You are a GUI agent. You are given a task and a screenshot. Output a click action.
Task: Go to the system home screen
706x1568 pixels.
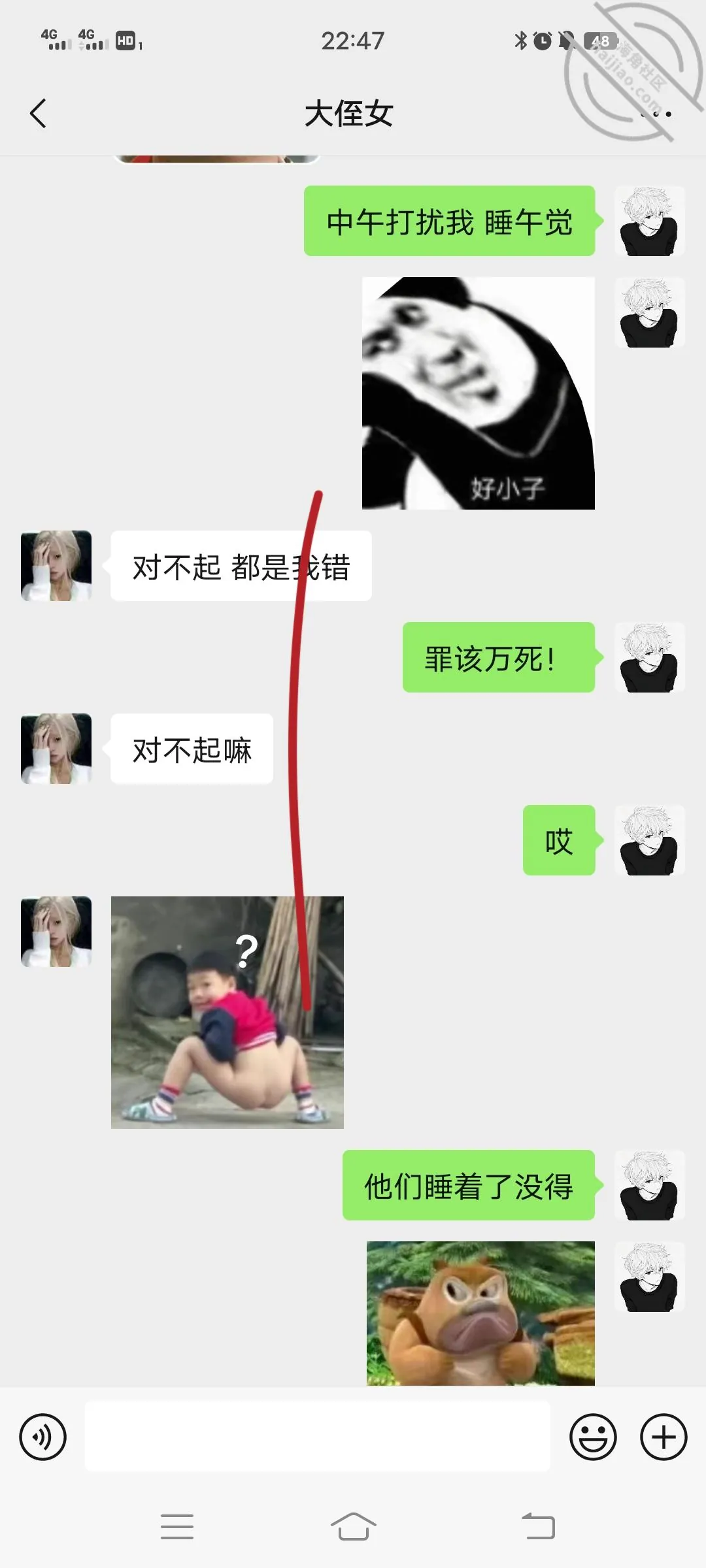pyautogui.click(x=353, y=1527)
